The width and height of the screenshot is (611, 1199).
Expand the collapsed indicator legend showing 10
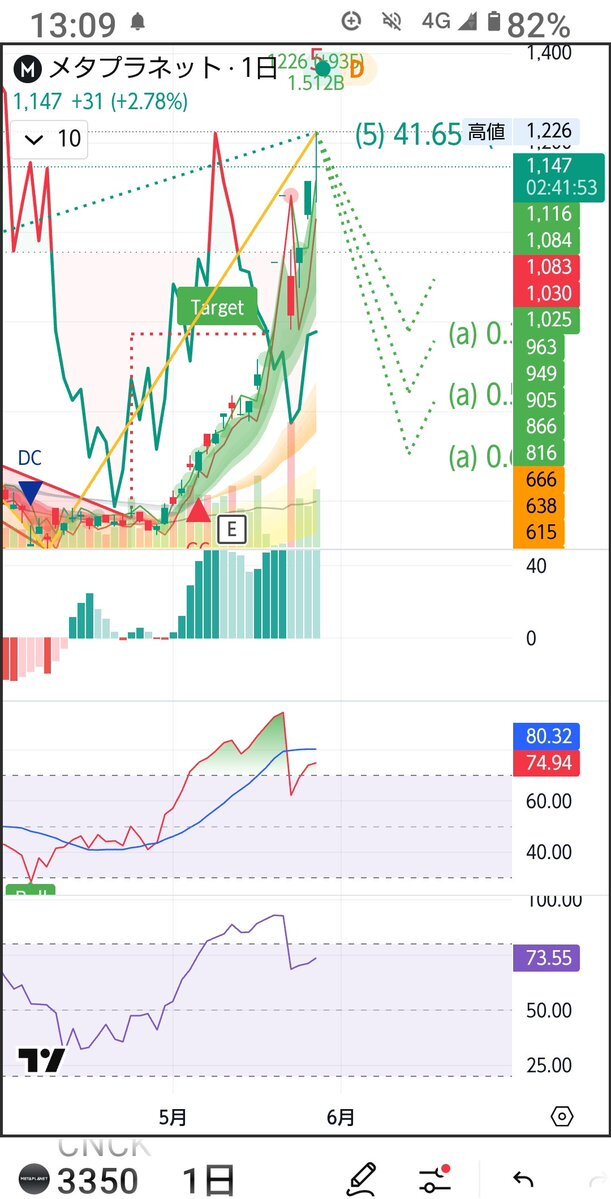coord(52,138)
